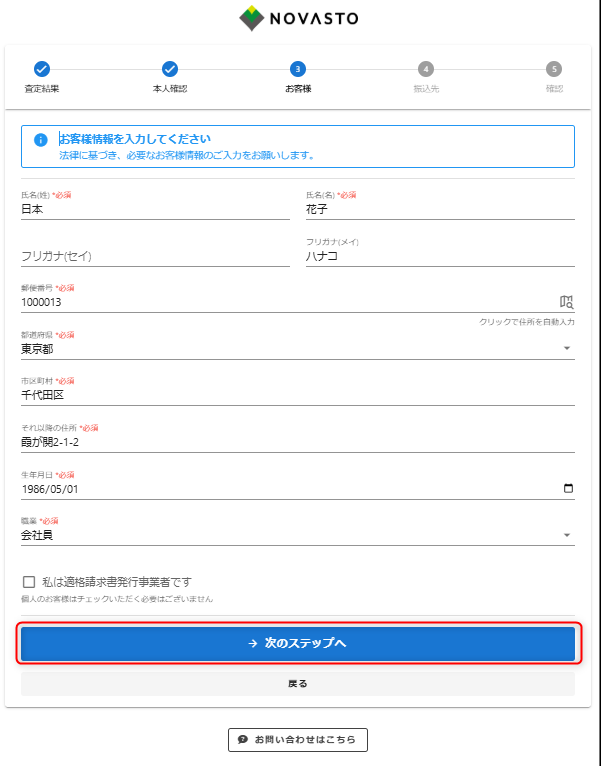This screenshot has width=601, height=766.
Task: Proceed with 次のステップへ button
Action: 298,643
